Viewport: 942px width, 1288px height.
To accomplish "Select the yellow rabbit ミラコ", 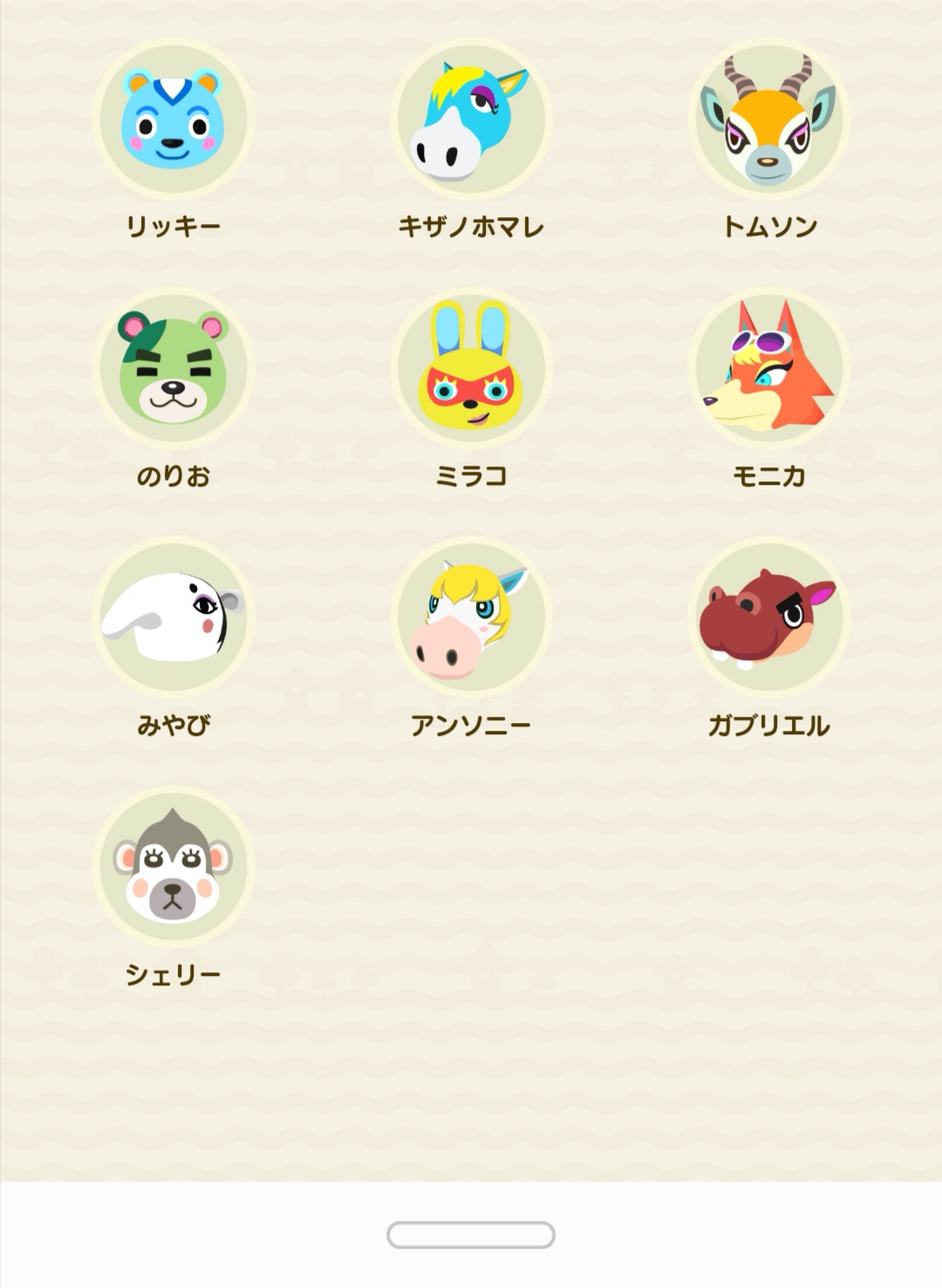I will (x=471, y=368).
